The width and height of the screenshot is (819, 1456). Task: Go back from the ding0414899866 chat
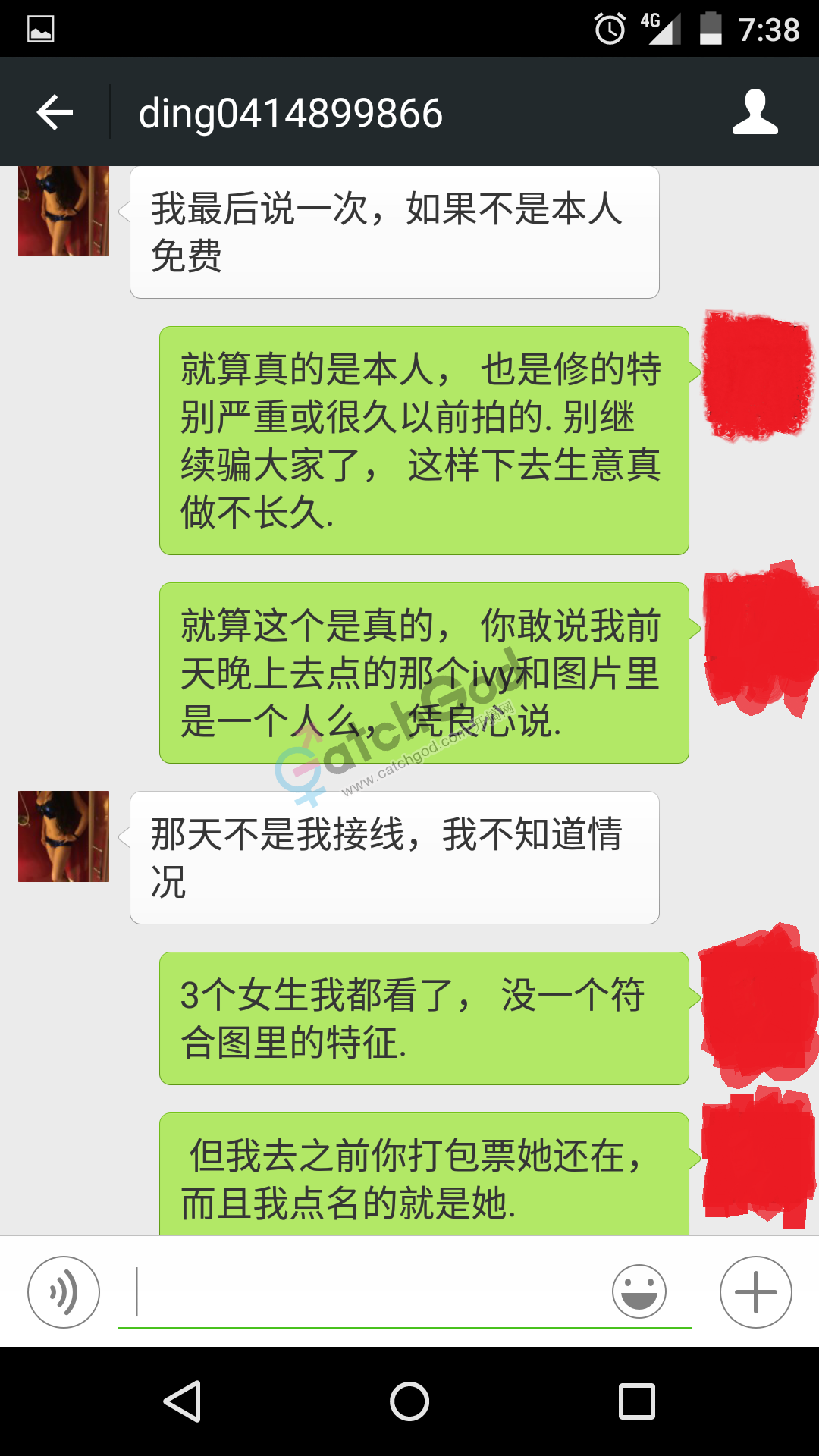pos(55,113)
